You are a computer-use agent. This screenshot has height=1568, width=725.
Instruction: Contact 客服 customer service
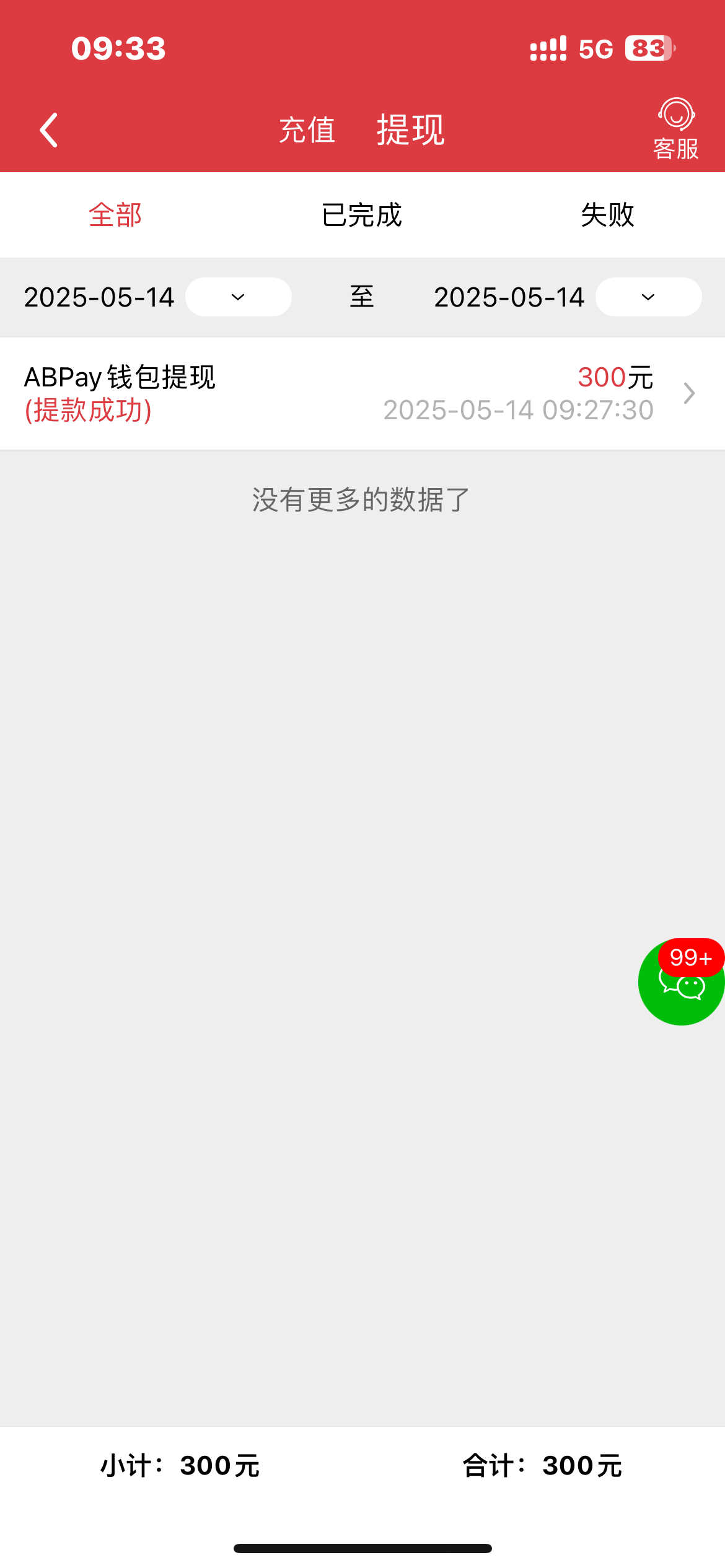(675, 129)
